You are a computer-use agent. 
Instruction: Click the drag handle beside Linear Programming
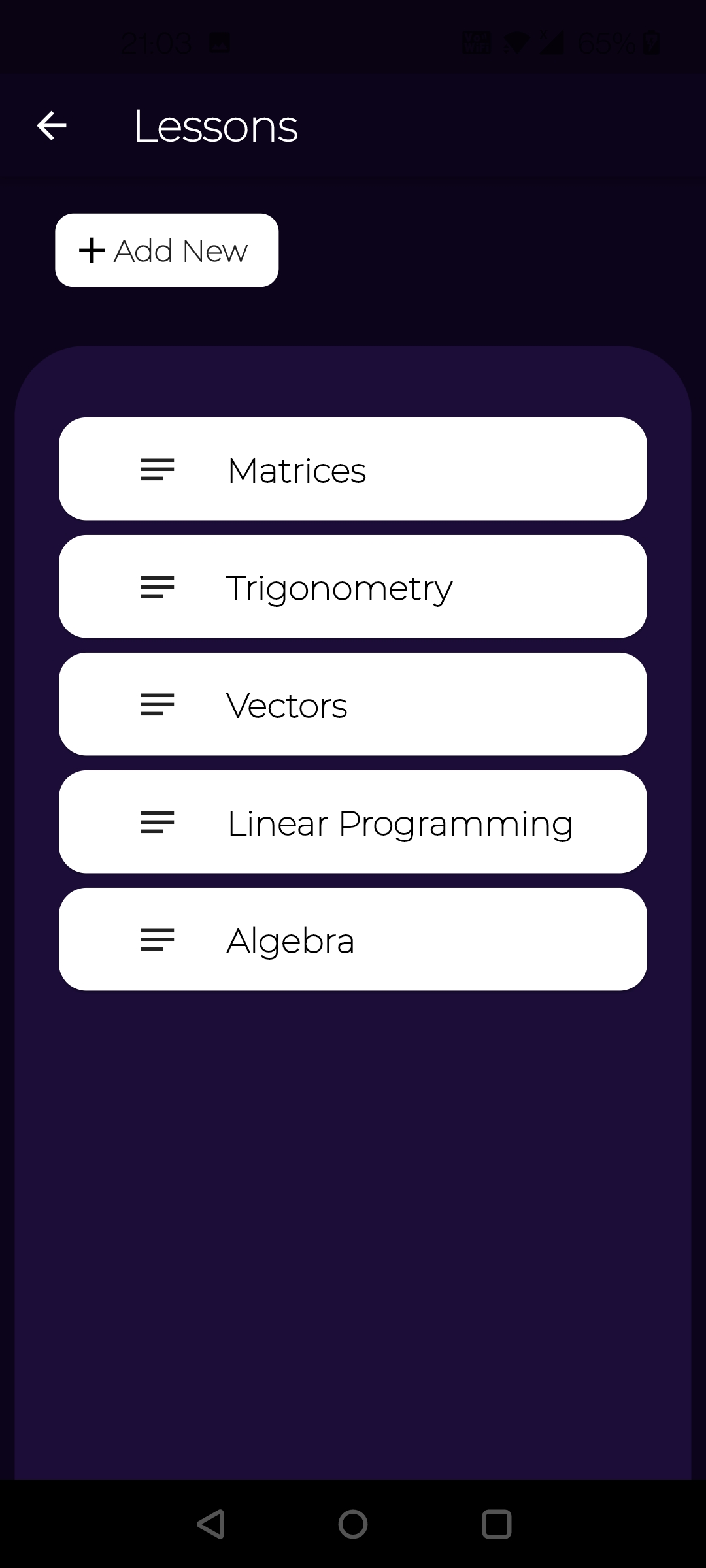click(x=157, y=822)
